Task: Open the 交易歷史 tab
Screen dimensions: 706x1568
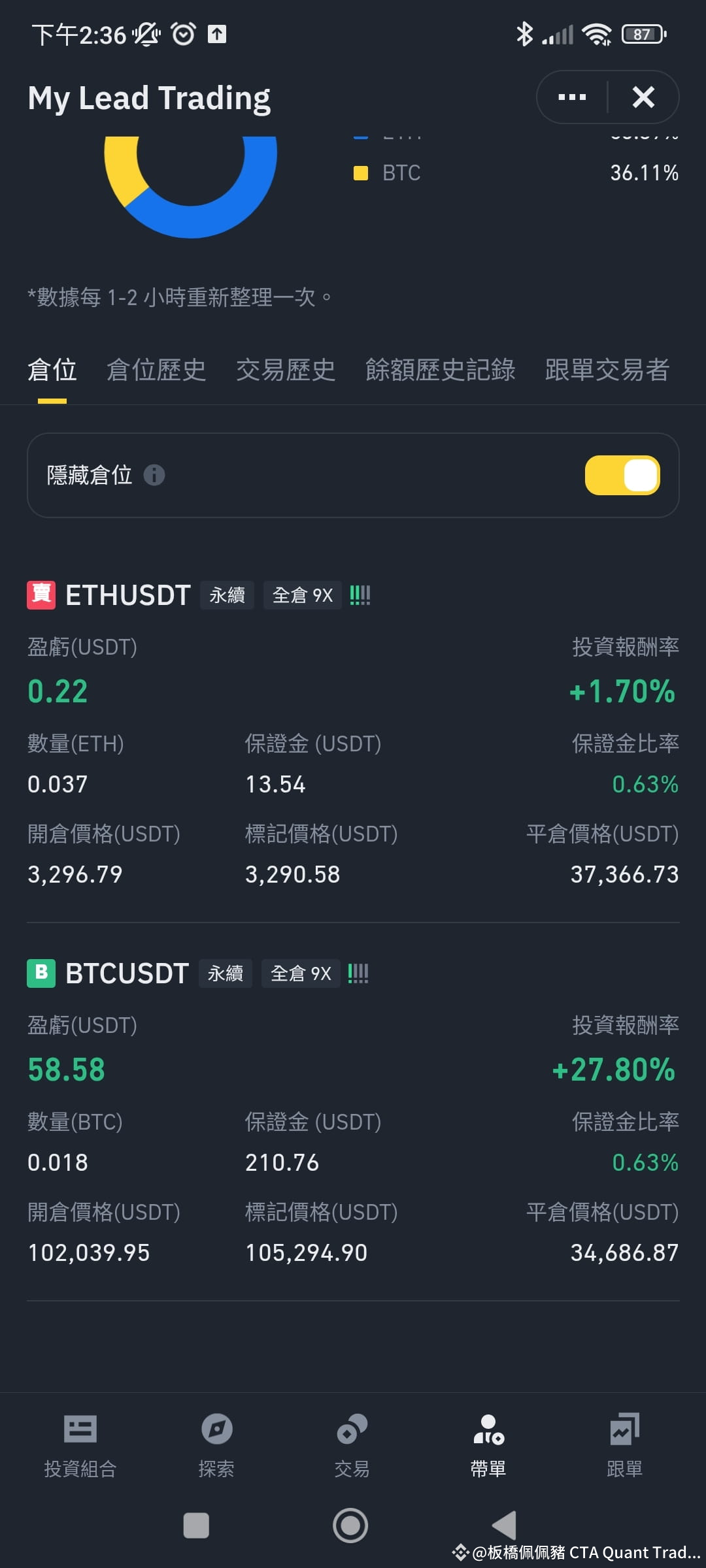Action: 286,370
